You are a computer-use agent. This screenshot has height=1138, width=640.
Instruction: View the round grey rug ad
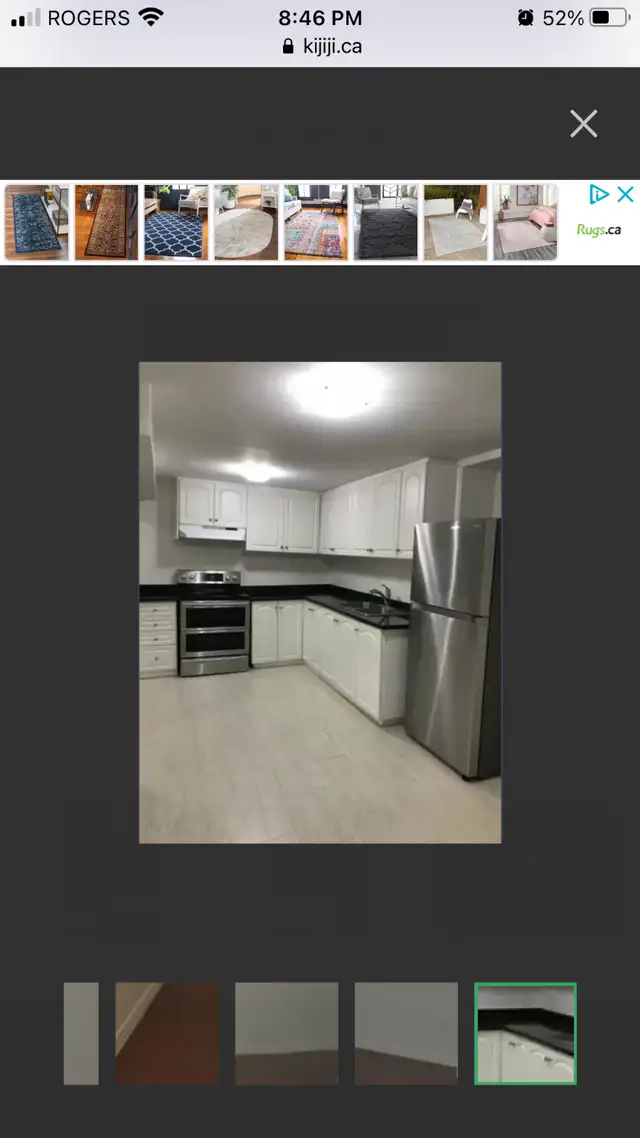tap(246, 222)
